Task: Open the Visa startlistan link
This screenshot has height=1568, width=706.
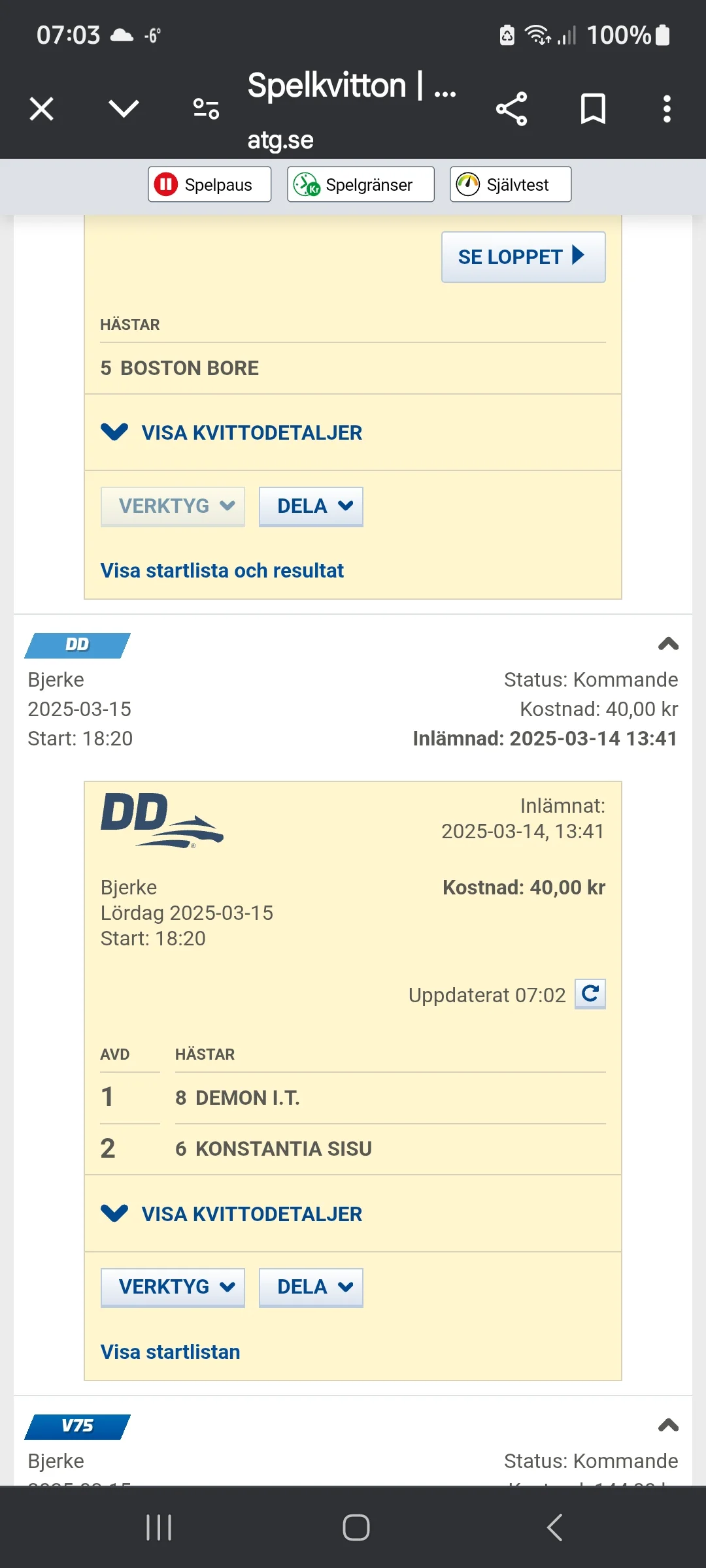Action: point(170,1352)
